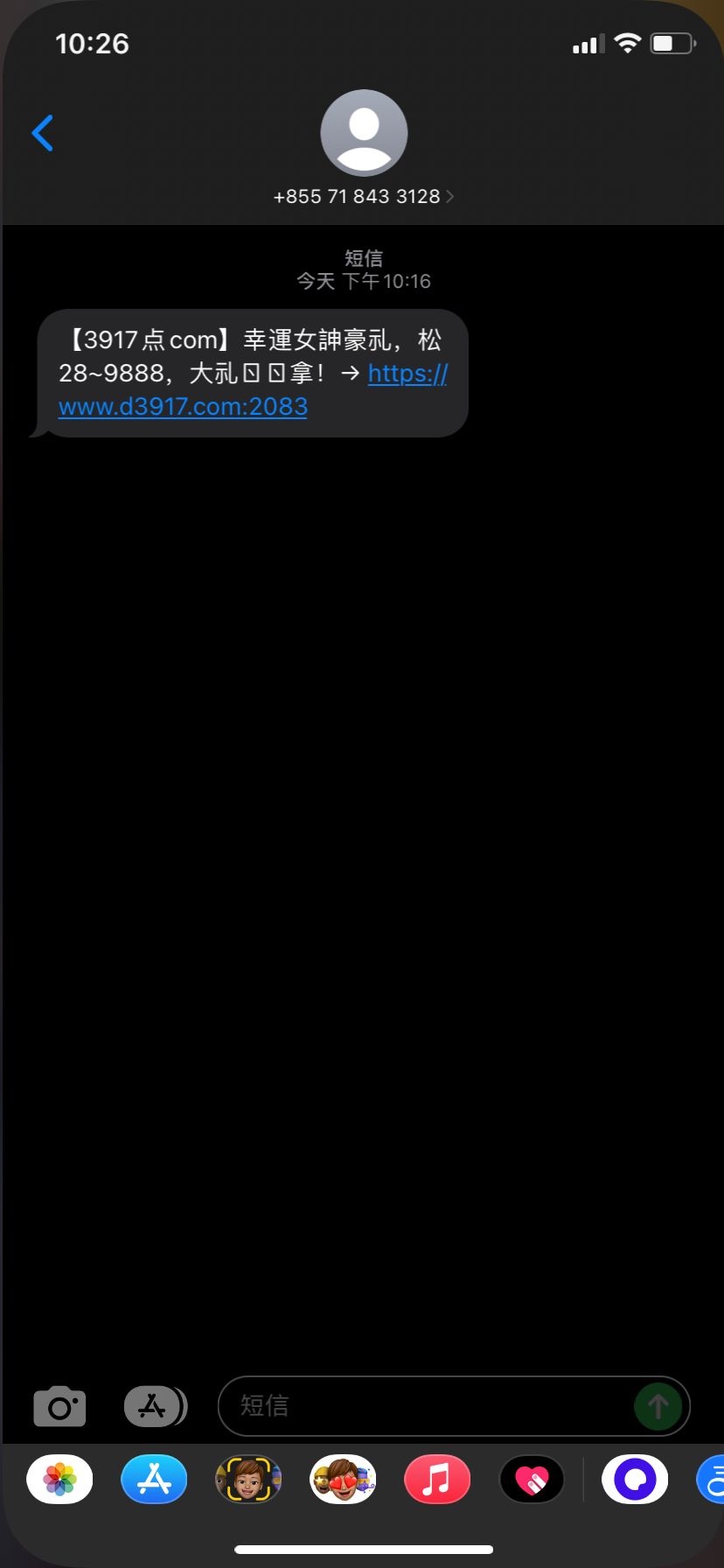The width and height of the screenshot is (724, 1568).
Task: Toggle the iMessage apps drawer
Action: point(155,1407)
